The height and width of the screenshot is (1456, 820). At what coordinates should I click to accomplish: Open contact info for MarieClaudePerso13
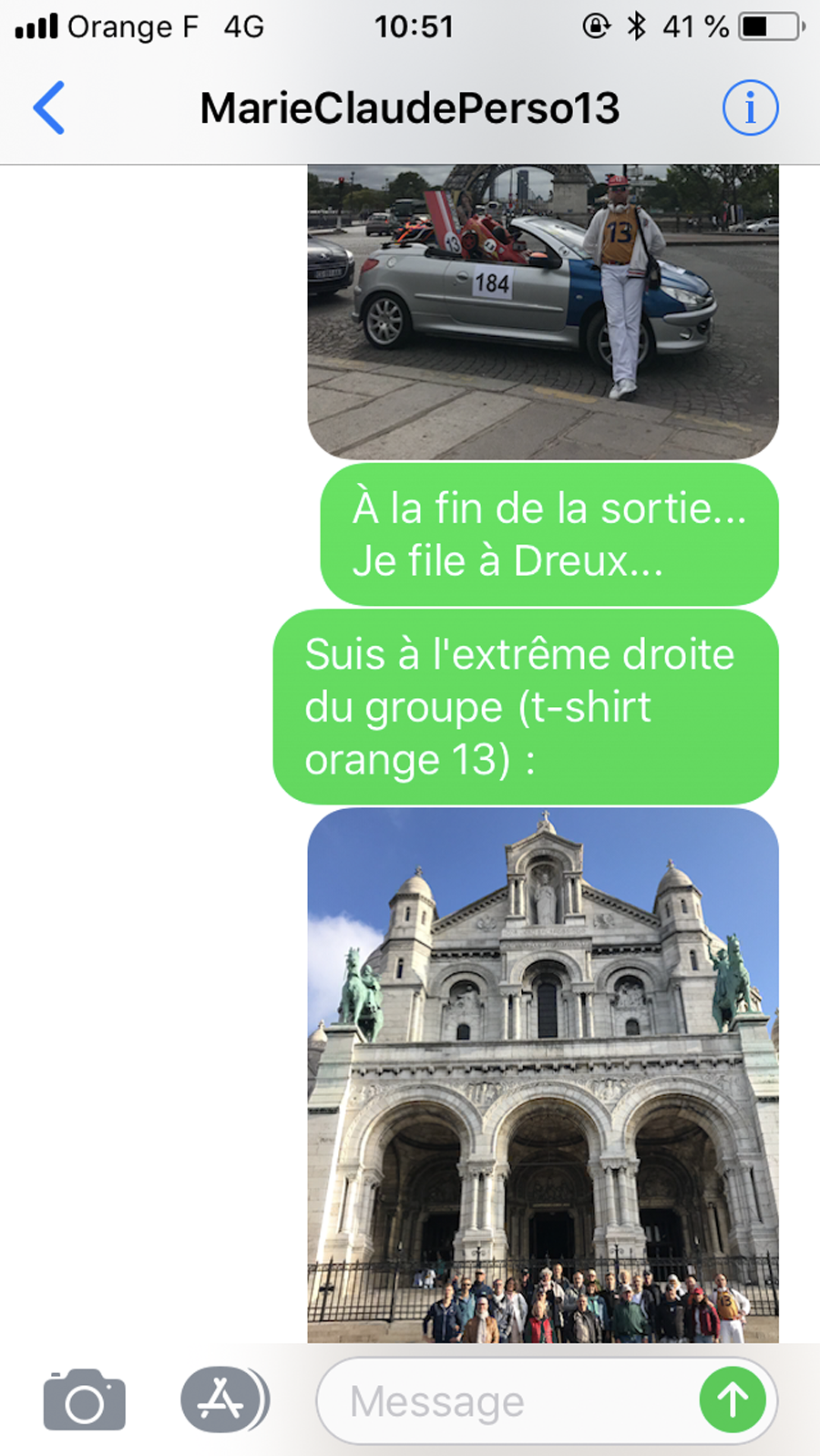pos(750,108)
